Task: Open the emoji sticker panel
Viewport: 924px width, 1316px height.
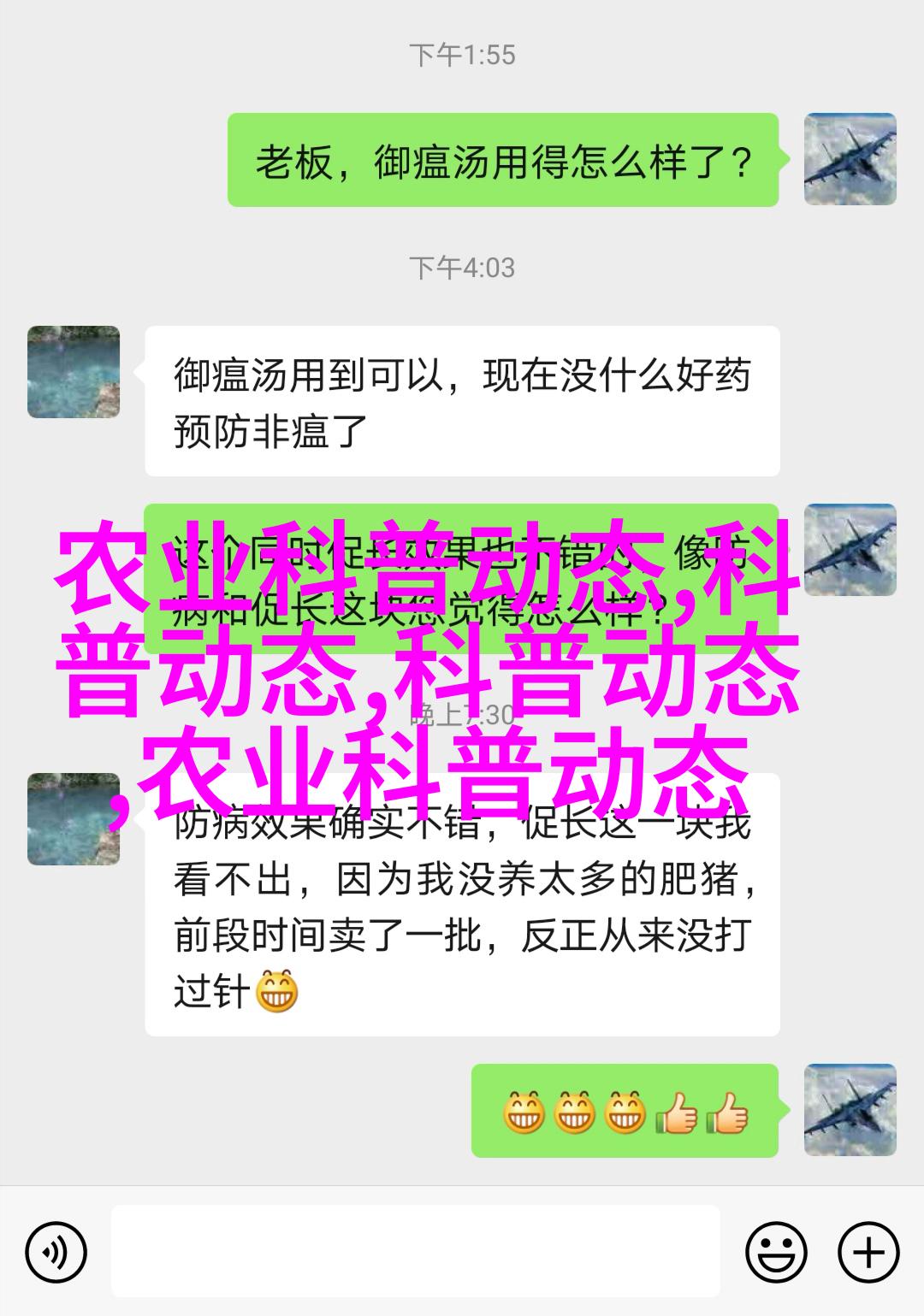Action: 776,1253
